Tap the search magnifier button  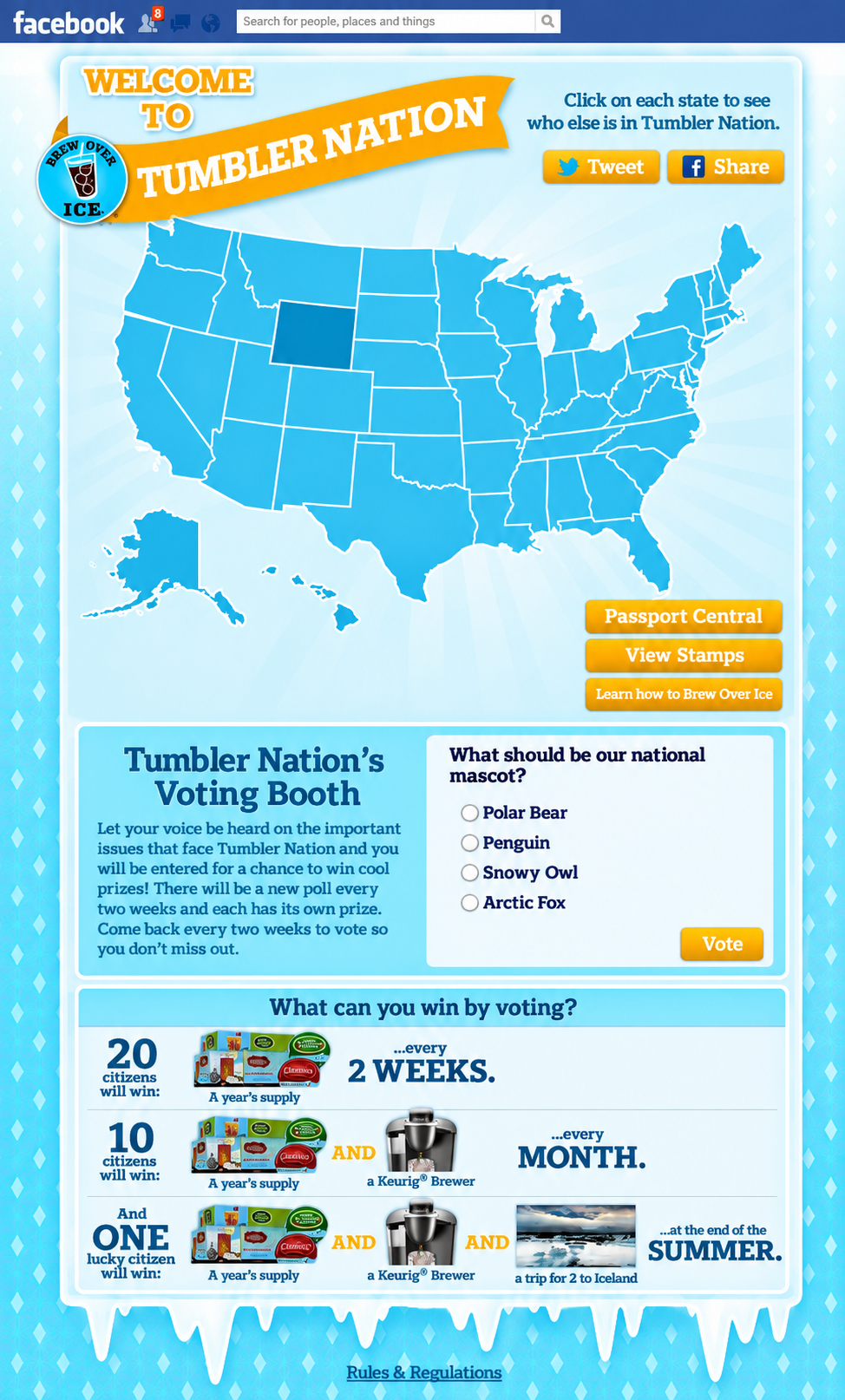pyautogui.click(x=547, y=22)
